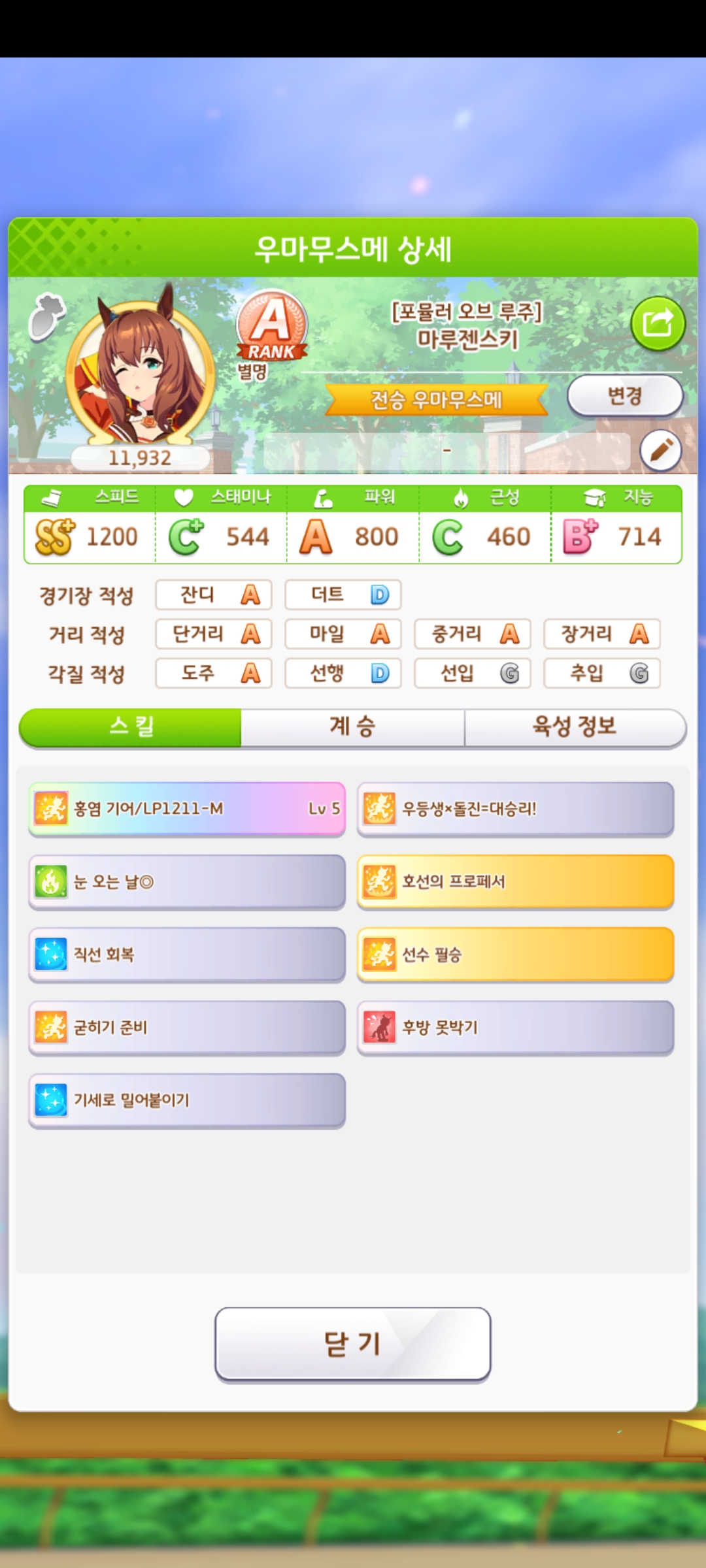Show details for 호선의 프로페서 skill
This screenshot has width=706, height=1568.
515,882
